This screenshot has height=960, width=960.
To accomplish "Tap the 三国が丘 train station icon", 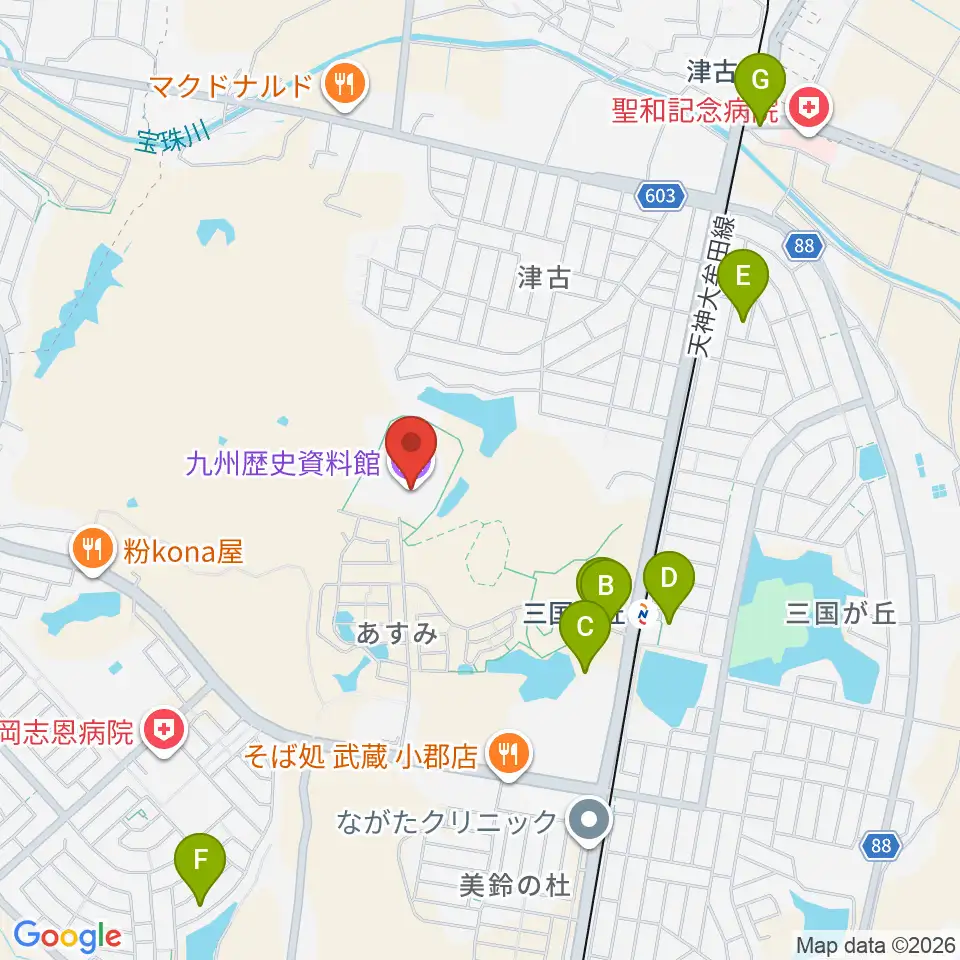I will tap(642, 614).
